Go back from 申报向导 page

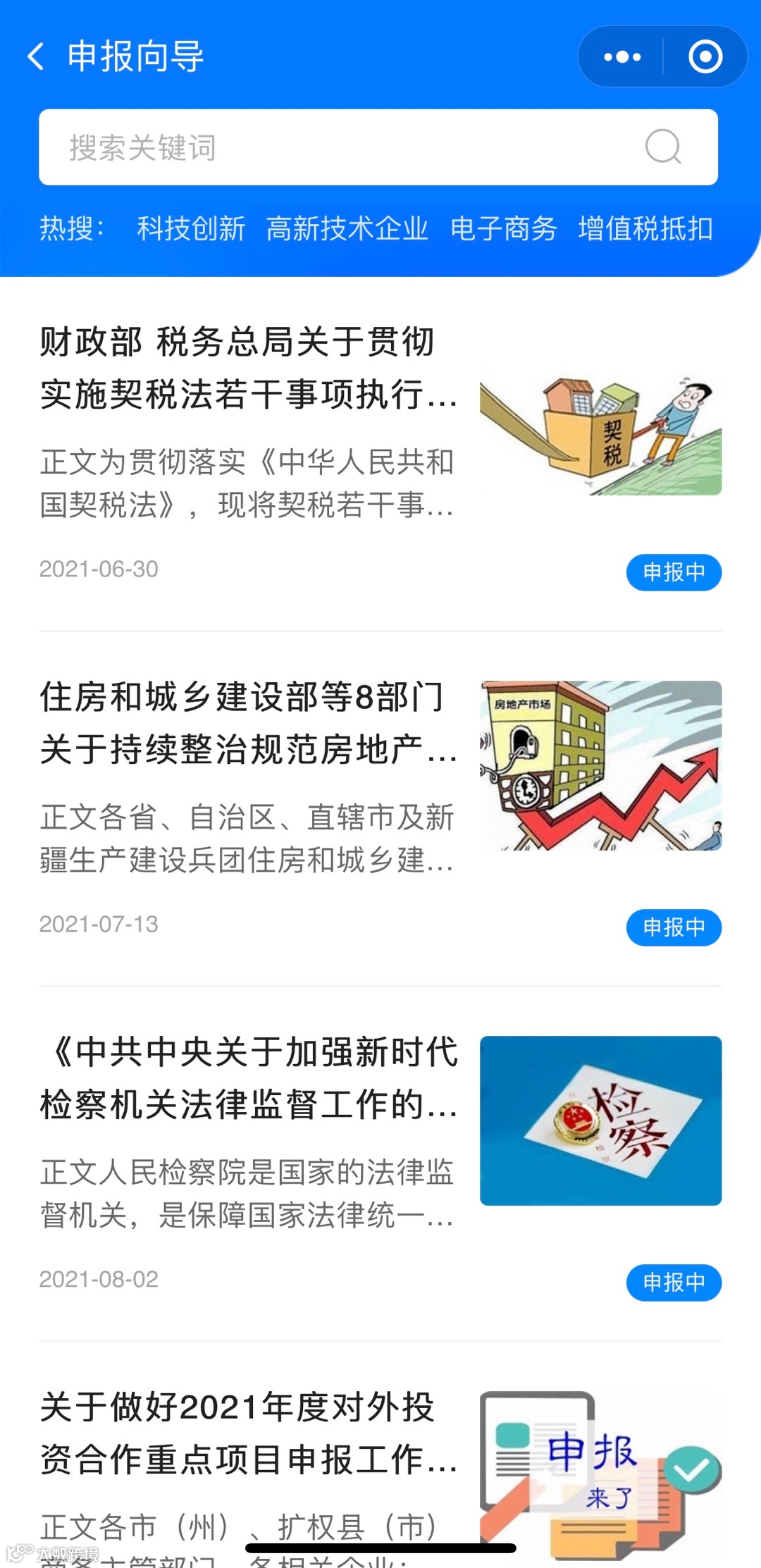pyautogui.click(x=36, y=56)
